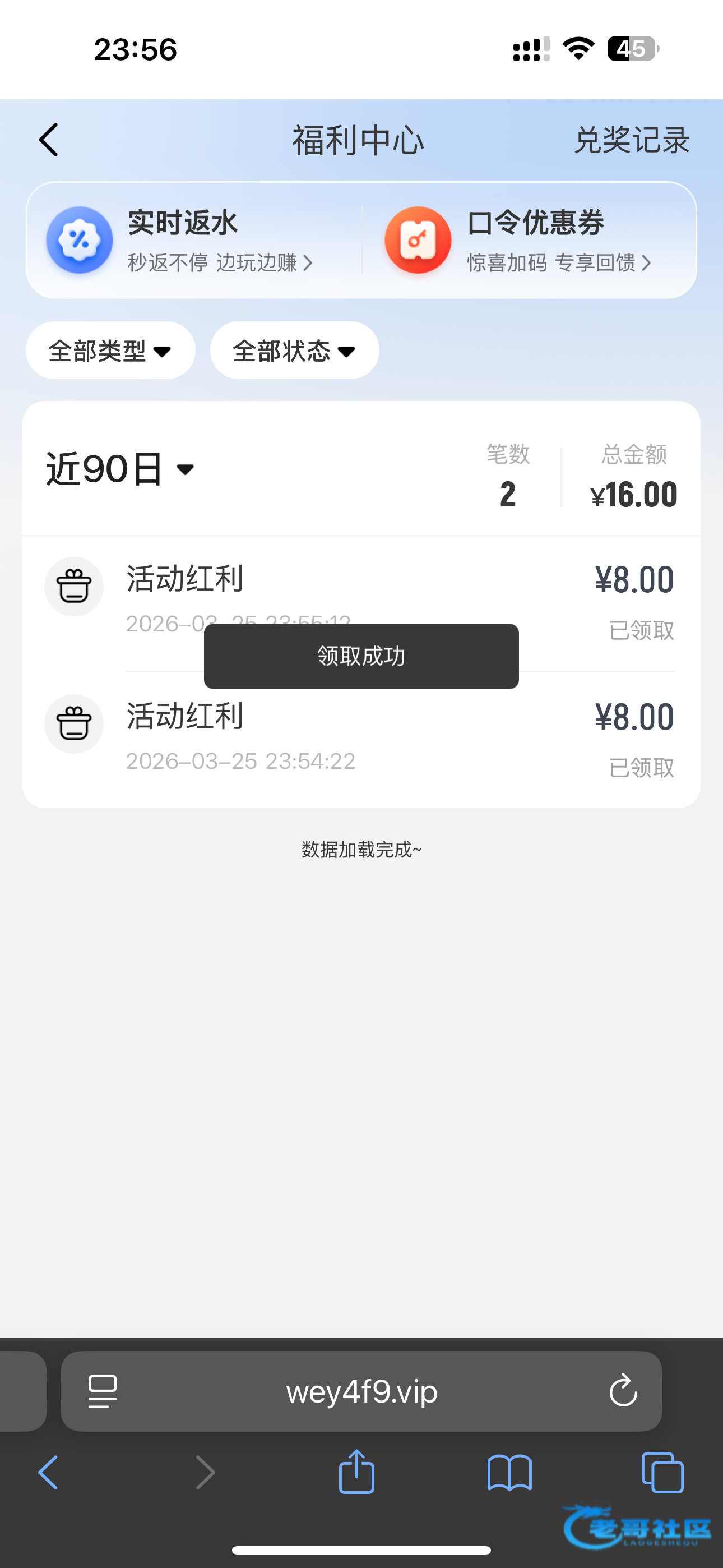Change the 近90日 date range
The width and height of the screenshot is (723, 1568).
pos(121,469)
